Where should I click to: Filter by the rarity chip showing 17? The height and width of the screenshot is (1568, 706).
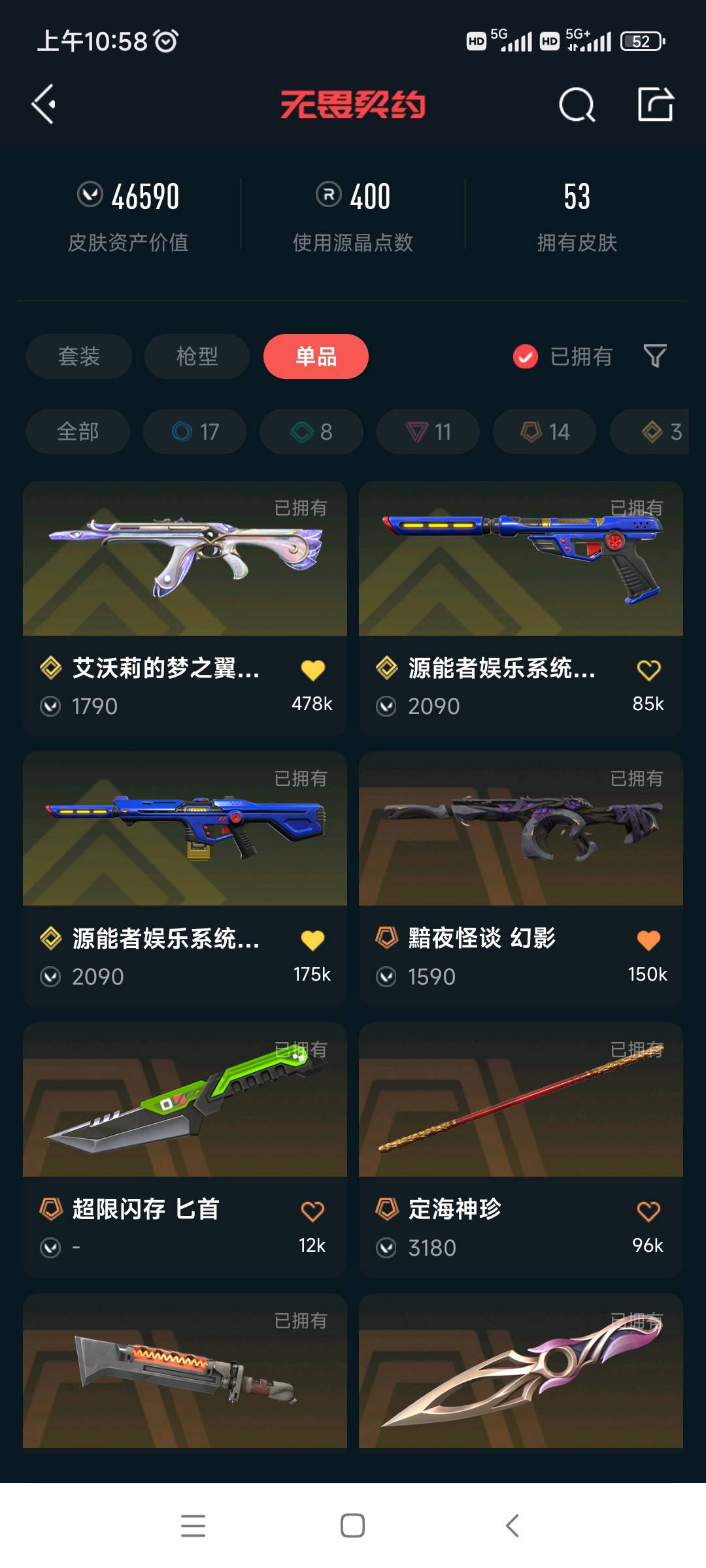coord(195,431)
